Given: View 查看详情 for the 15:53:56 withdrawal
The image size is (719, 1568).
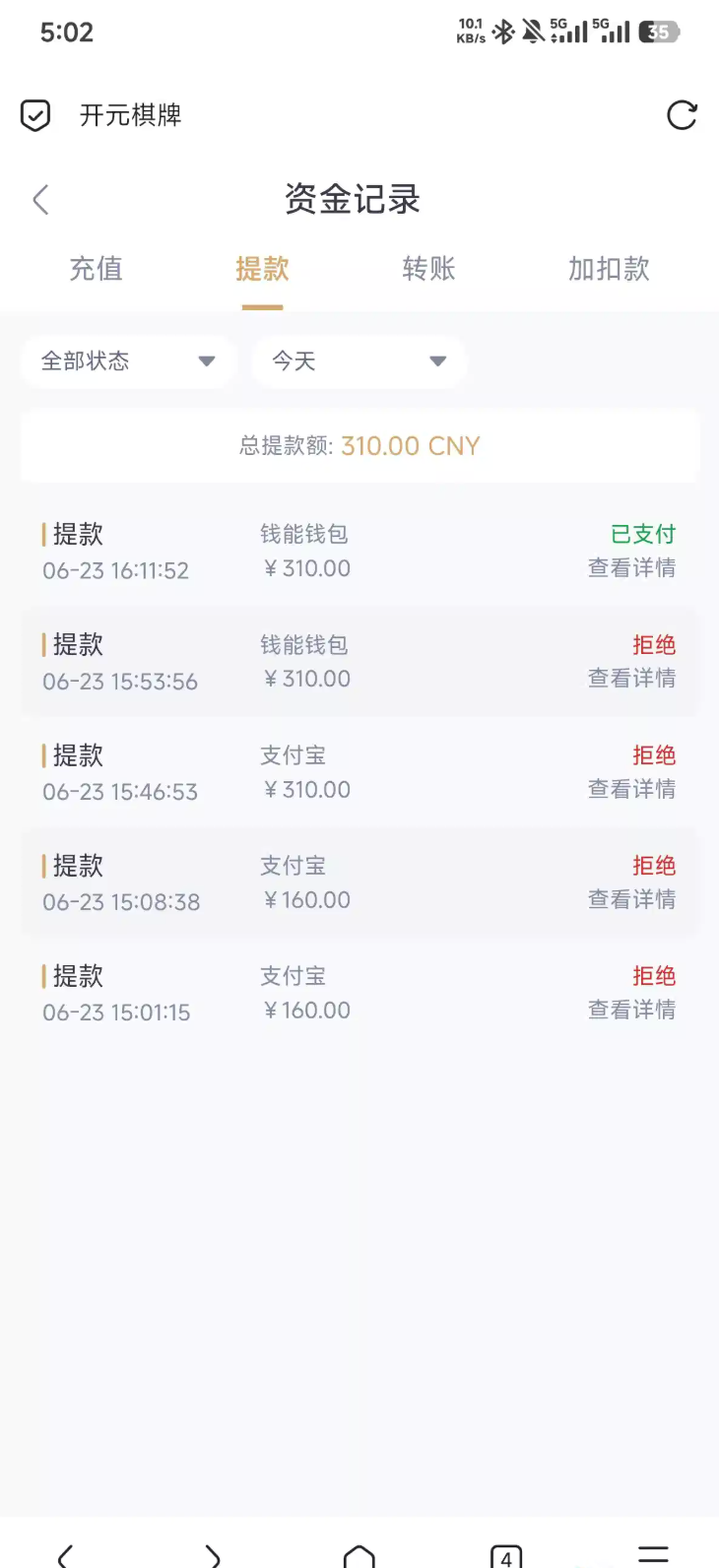Looking at the screenshot, I should [x=631, y=679].
